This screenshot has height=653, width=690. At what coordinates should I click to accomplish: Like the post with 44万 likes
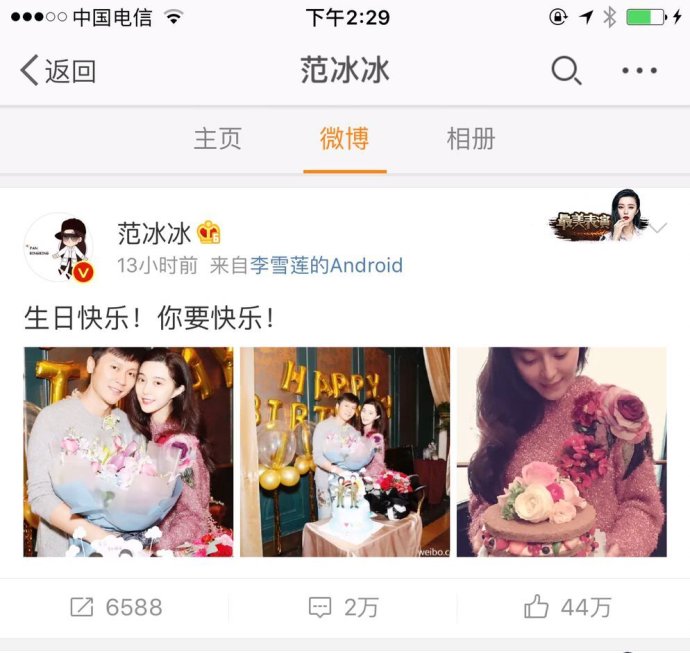tap(567, 607)
